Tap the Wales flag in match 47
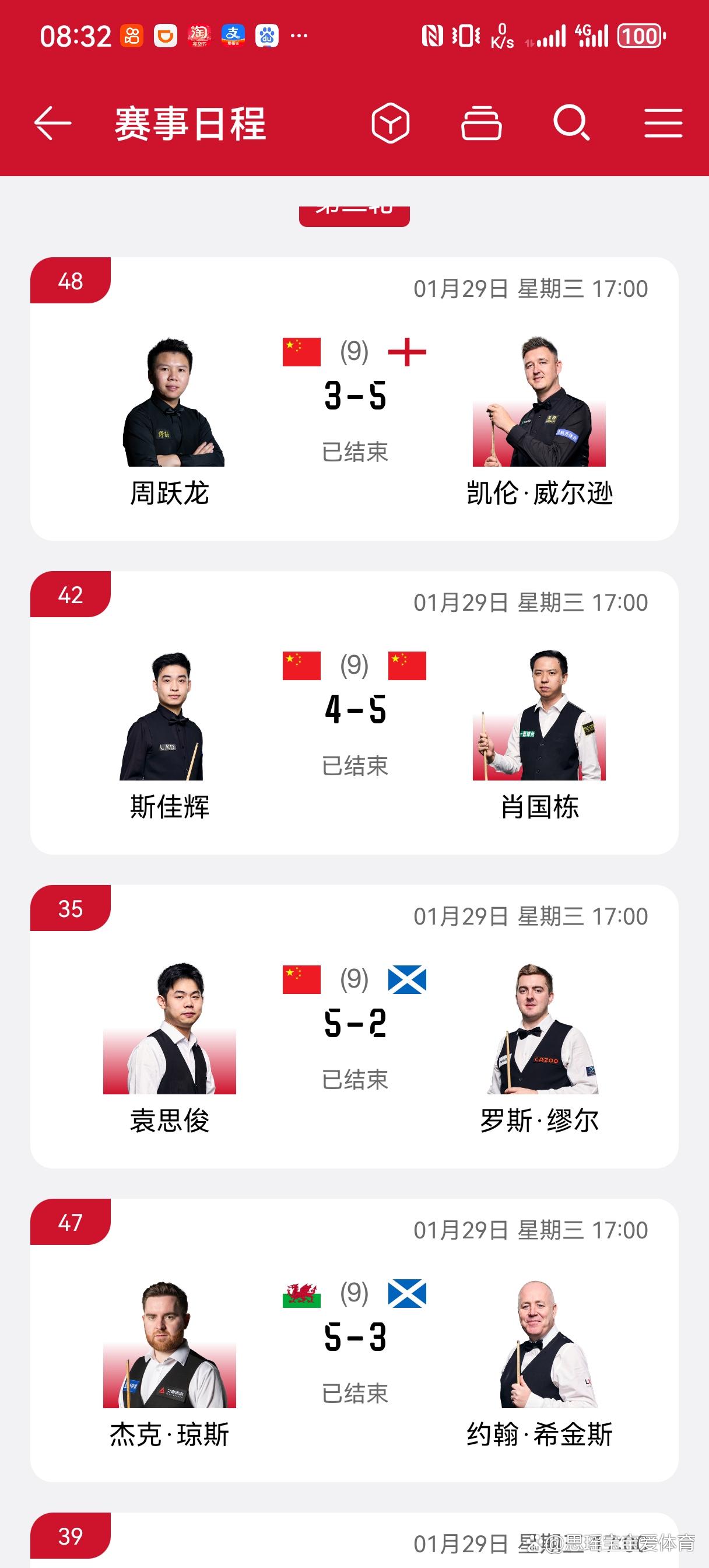The height and width of the screenshot is (1568, 709). coord(301,1294)
